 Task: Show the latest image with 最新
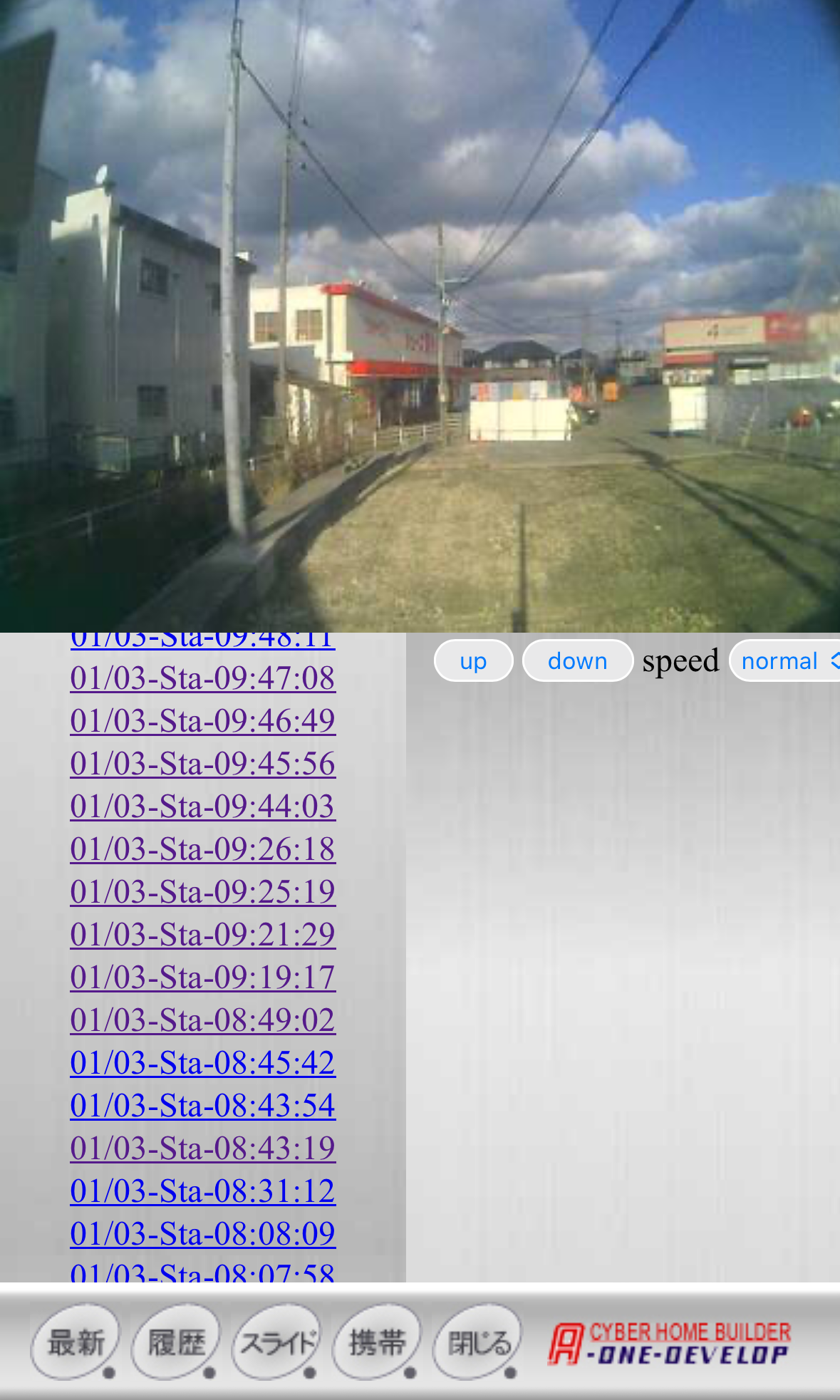pos(75,1342)
